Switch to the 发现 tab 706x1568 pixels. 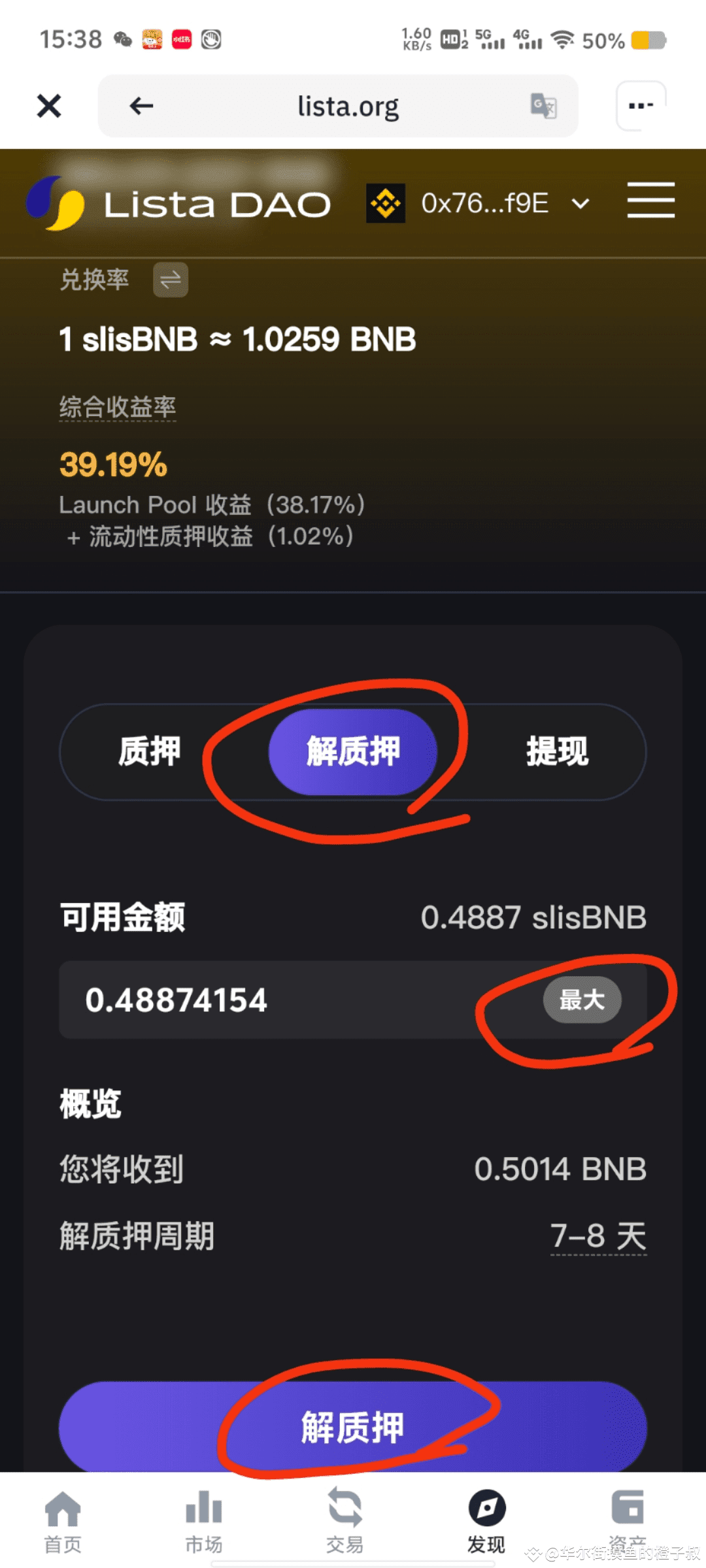click(486, 1522)
